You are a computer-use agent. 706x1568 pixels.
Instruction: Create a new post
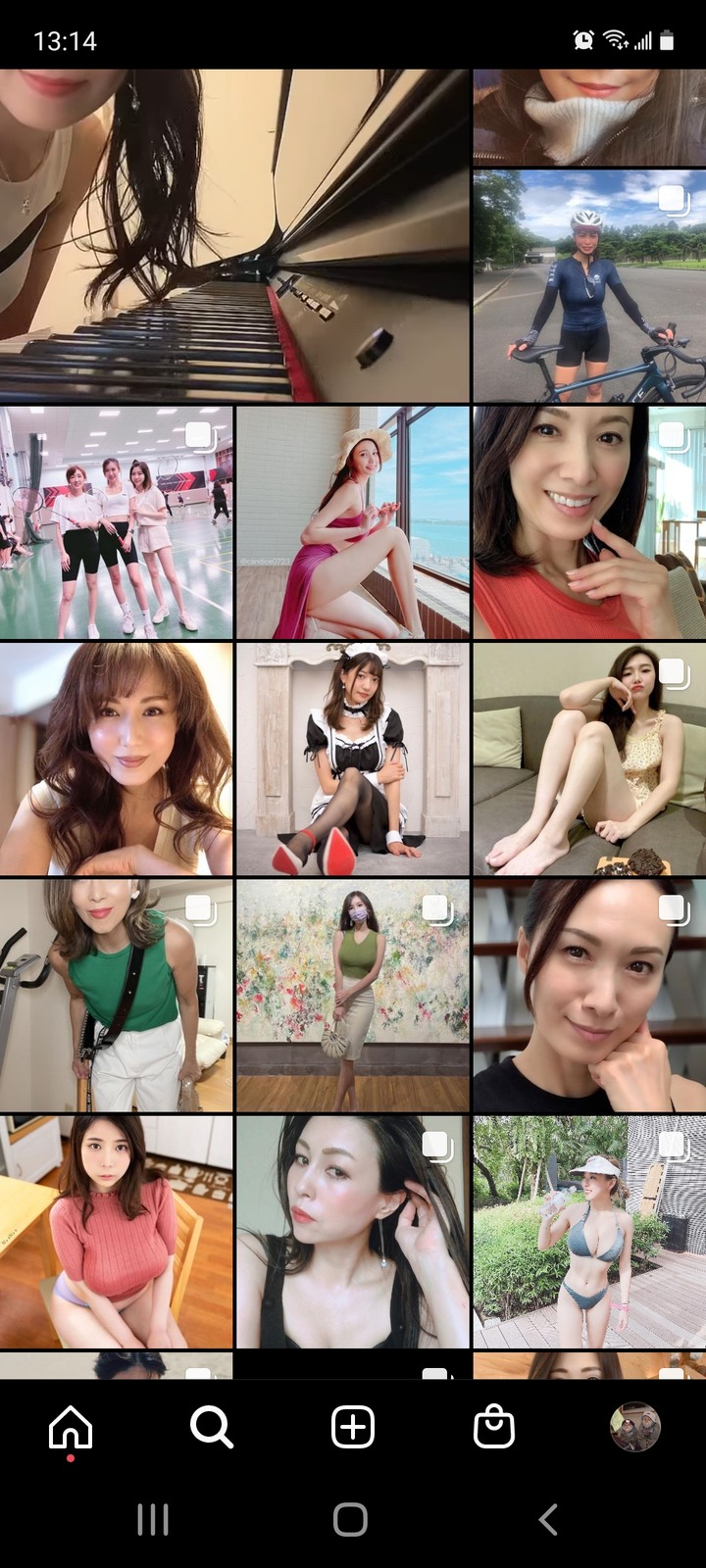pyautogui.click(x=353, y=1427)
